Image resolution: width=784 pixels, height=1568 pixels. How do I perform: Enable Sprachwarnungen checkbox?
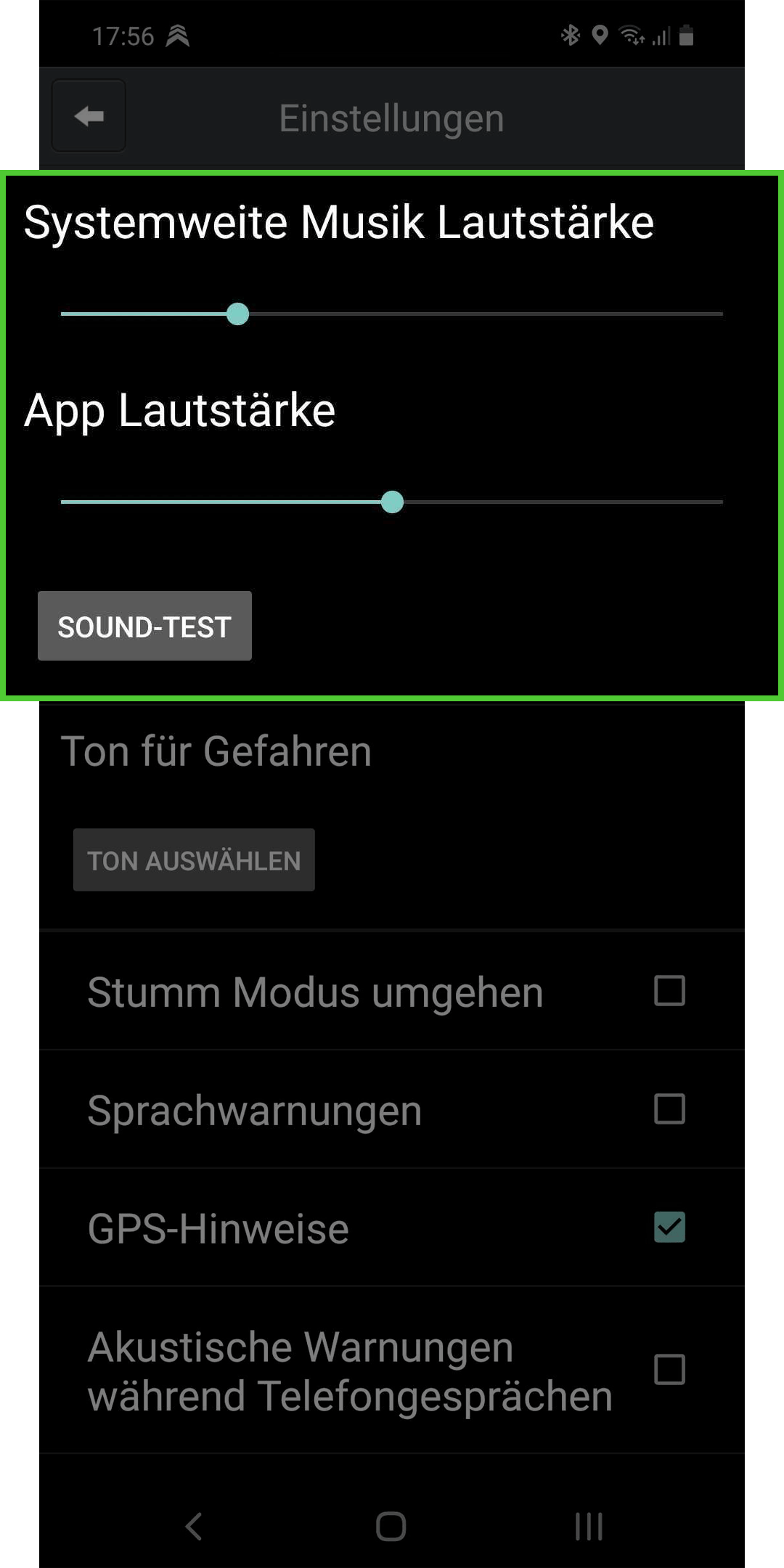(x=669, y=1109)
